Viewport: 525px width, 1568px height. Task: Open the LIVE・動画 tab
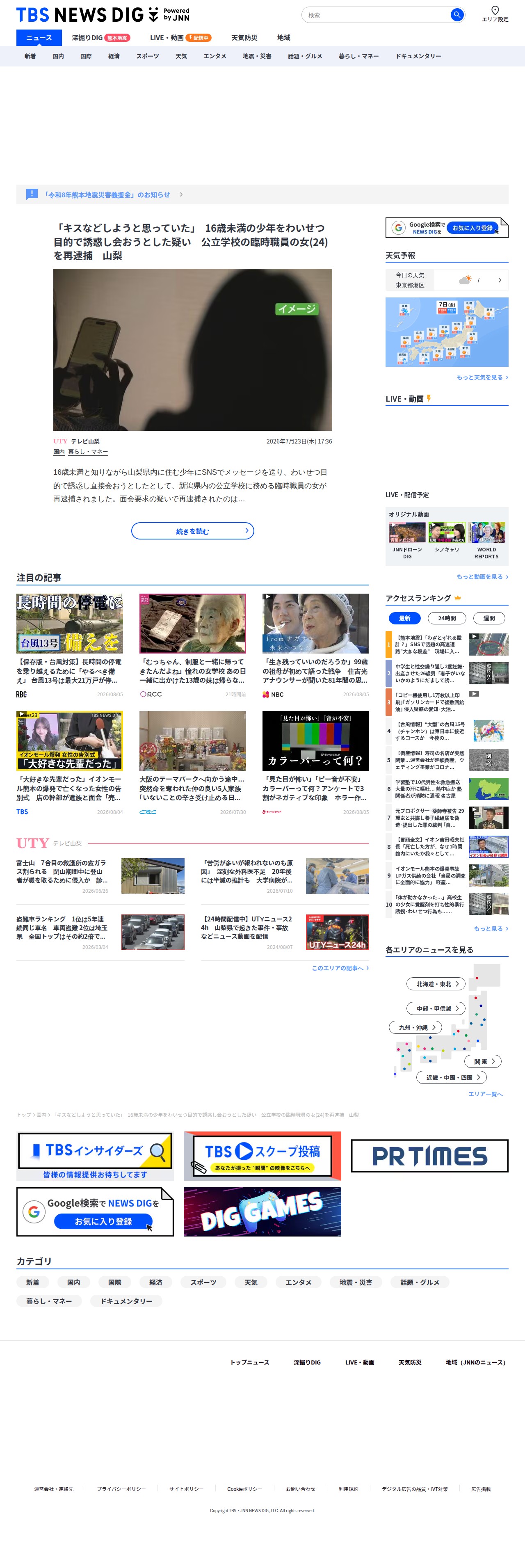180,38
